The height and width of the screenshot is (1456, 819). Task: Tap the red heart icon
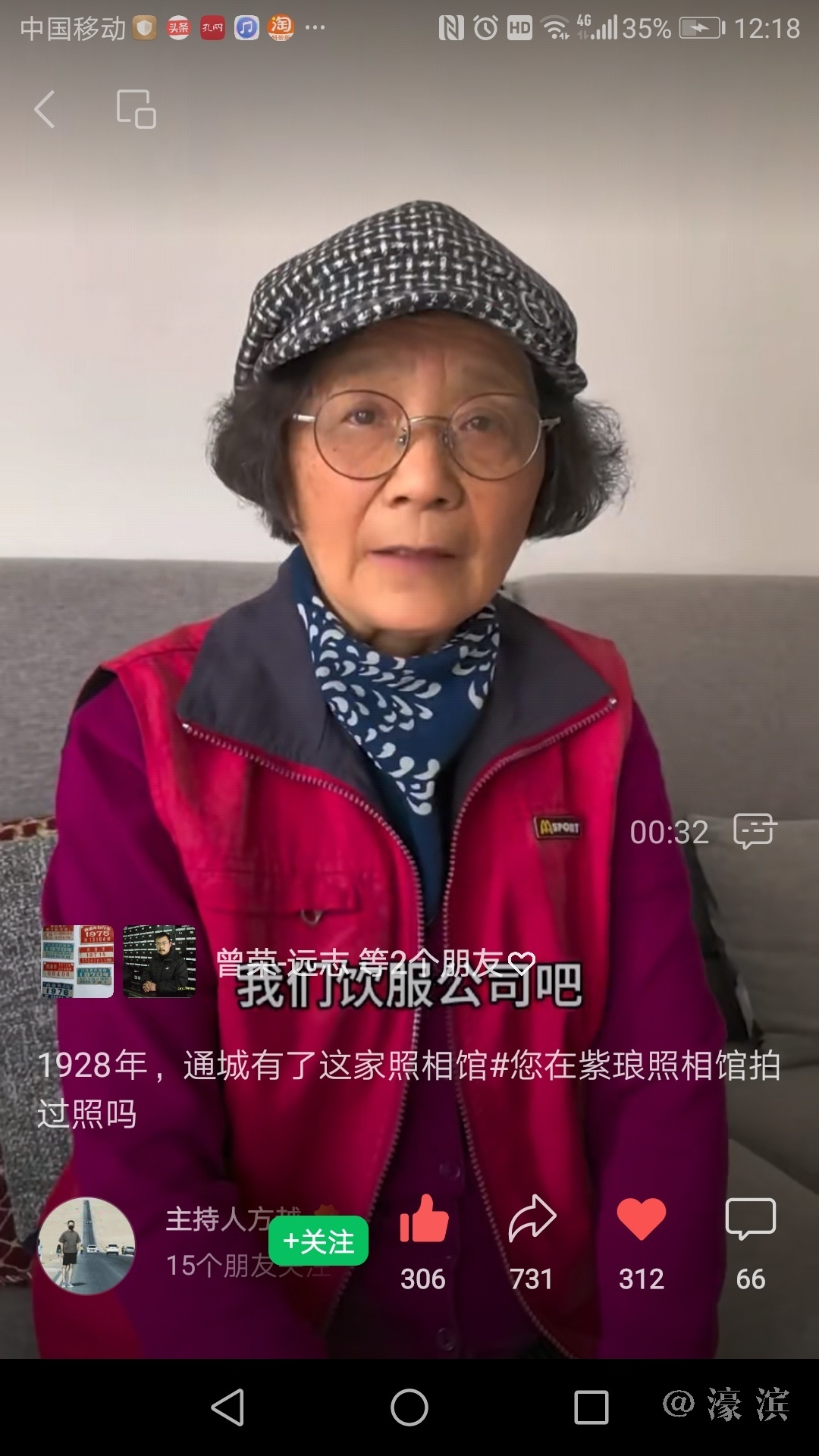(641, 1220)
